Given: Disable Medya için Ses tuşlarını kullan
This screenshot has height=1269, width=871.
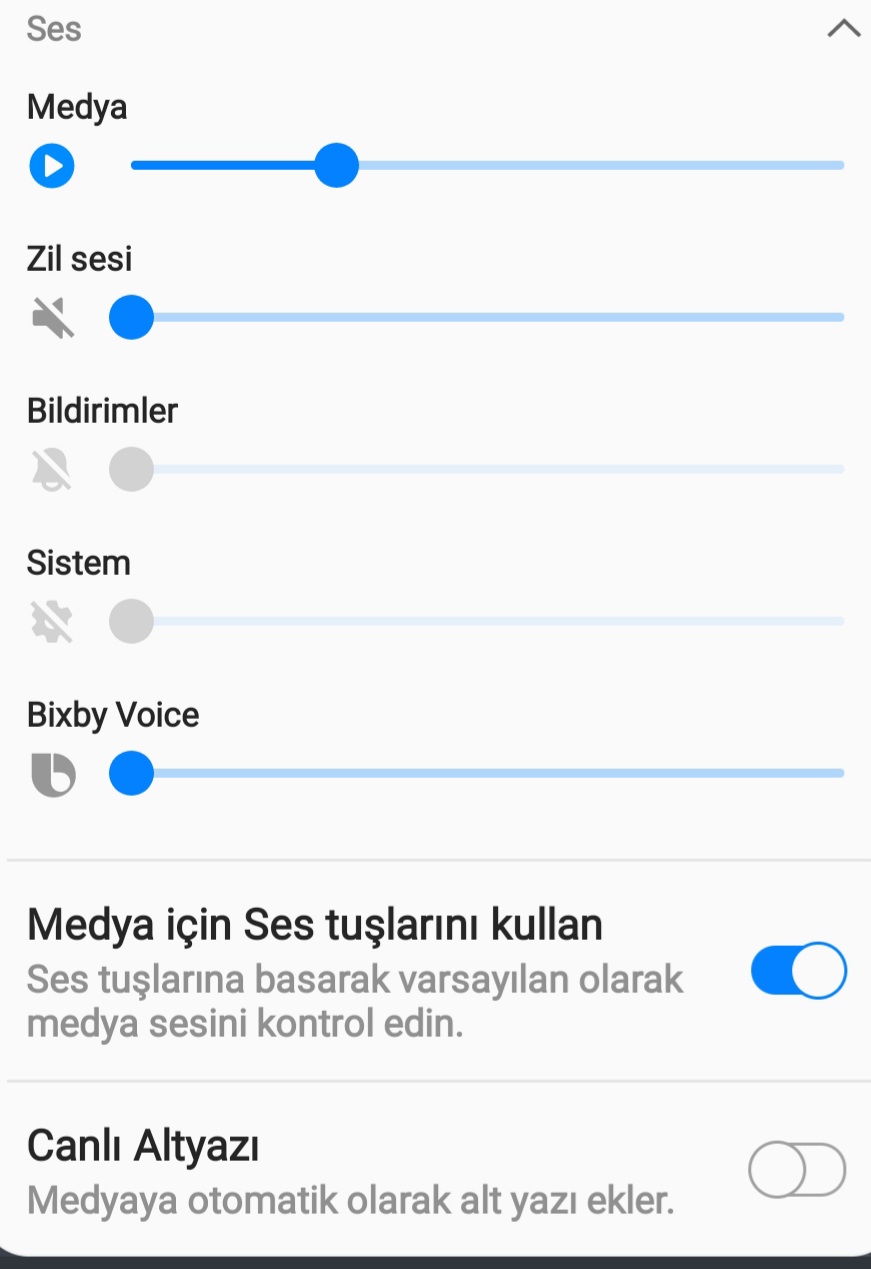Looking at the screenshot, I should (798, 970).
